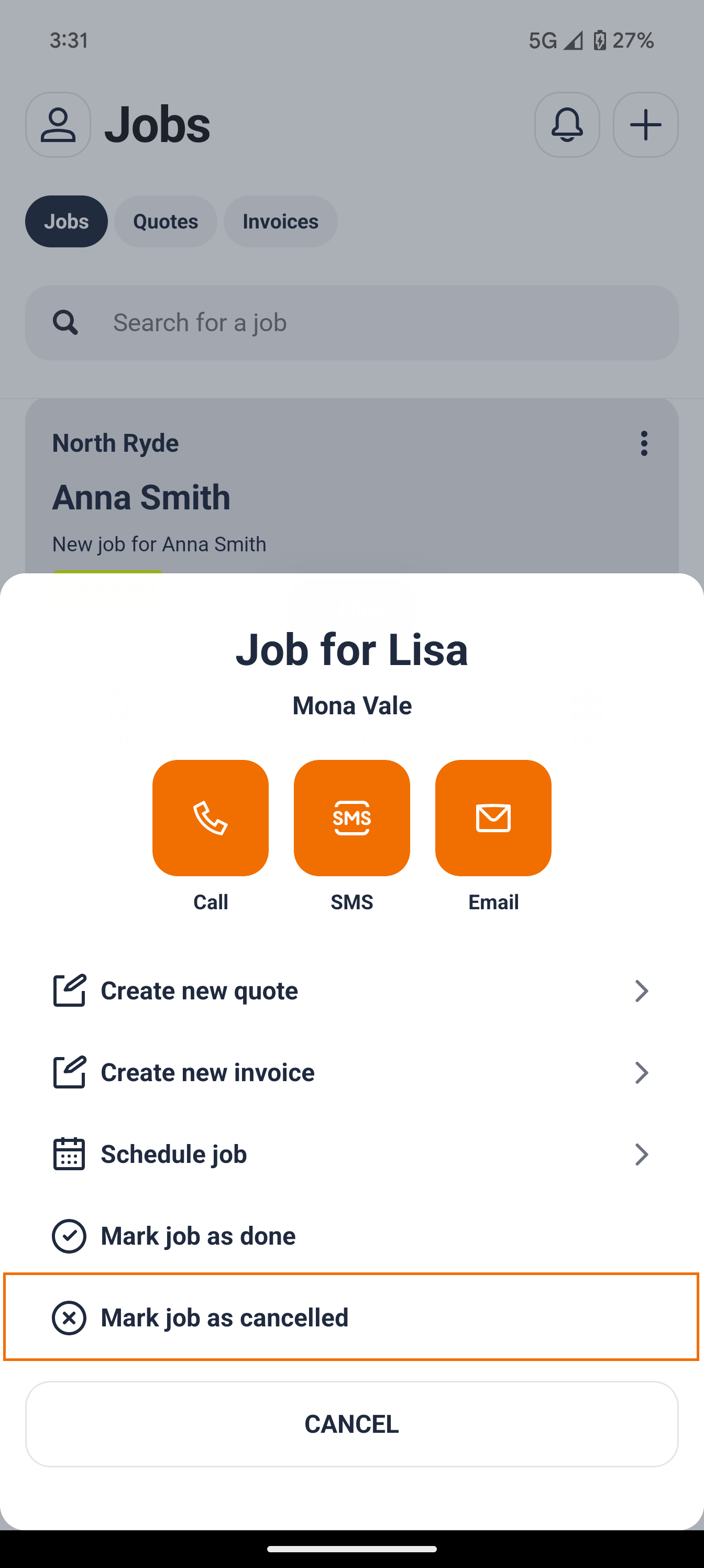This screenshot has height=1568, width=704.
Task: Mark job as cancelled
Action: [351, 1317]
